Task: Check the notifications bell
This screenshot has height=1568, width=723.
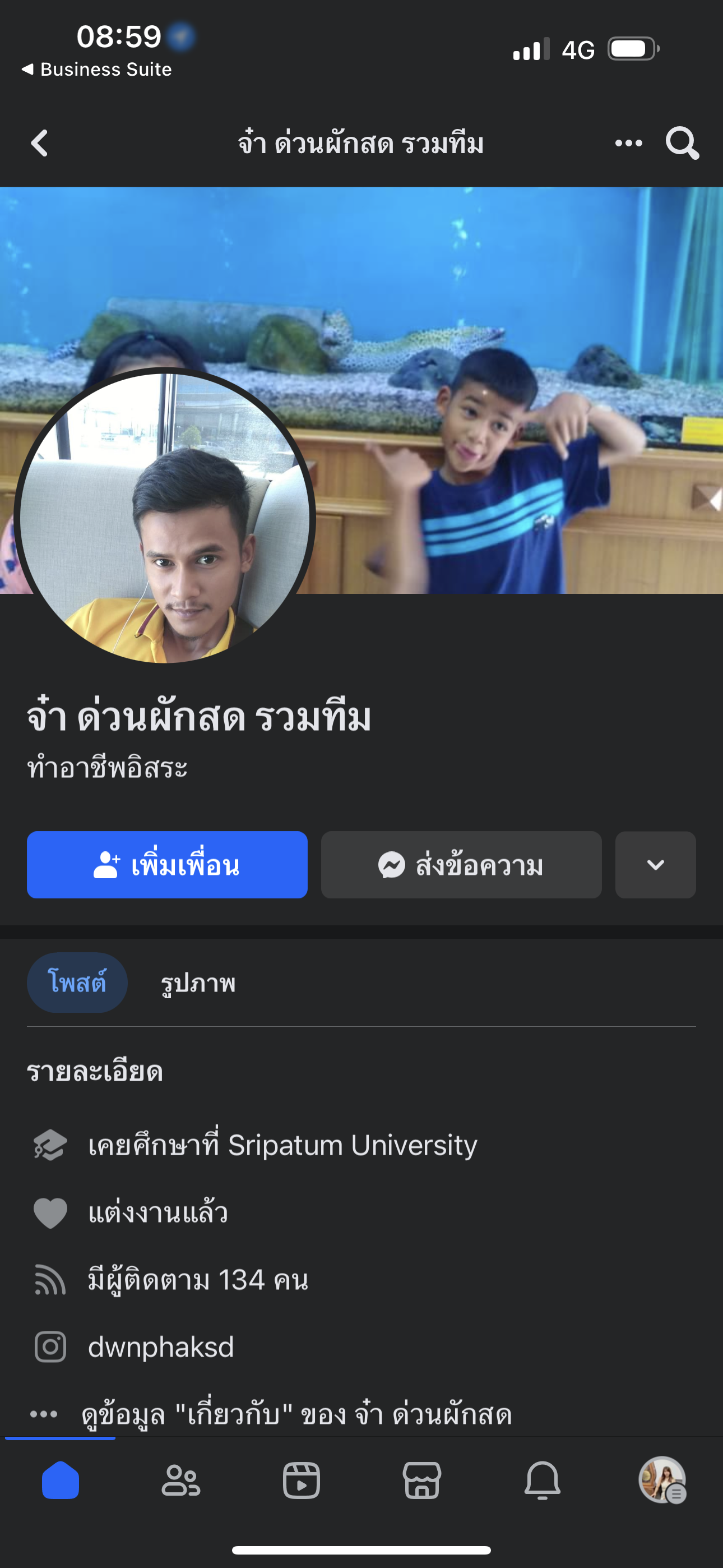Action: (543, 1480)
